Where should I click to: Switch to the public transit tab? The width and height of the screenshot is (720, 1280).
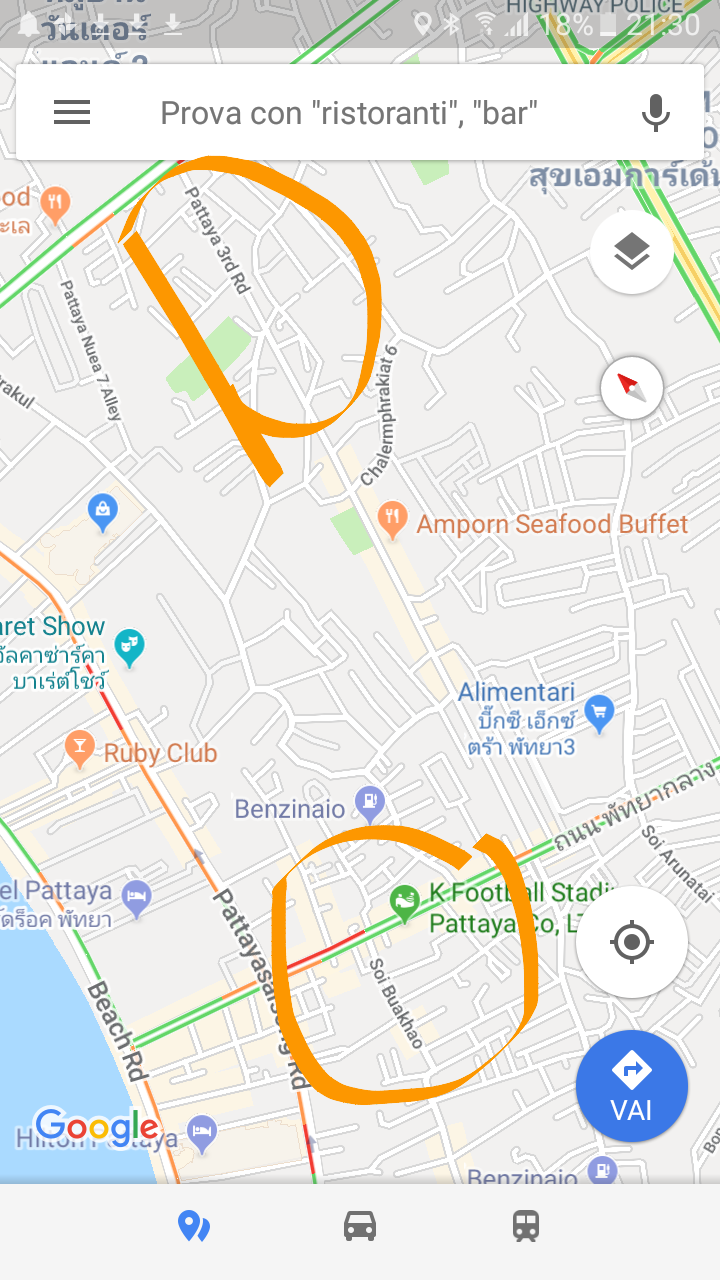526,1226
